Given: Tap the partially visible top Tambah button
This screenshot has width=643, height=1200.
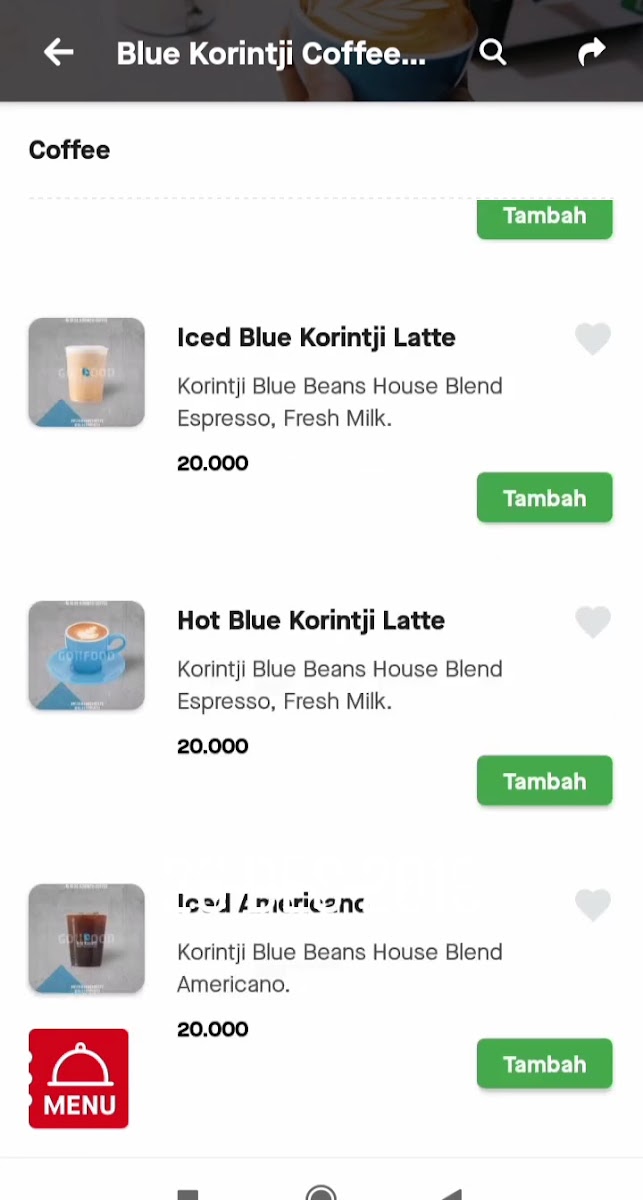Looking at the screenshot, I should click(x=544, y=218).
